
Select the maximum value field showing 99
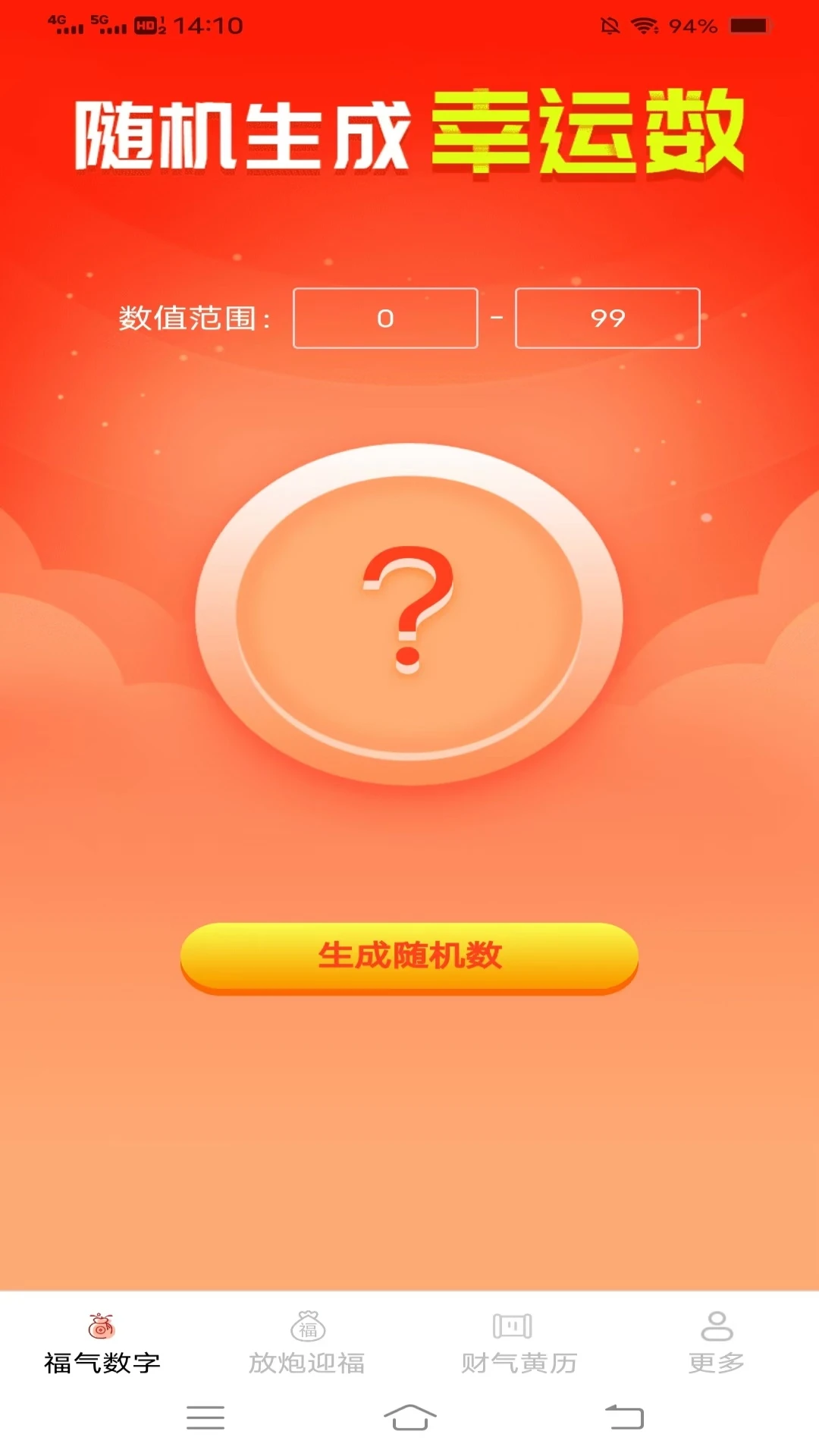607,318
